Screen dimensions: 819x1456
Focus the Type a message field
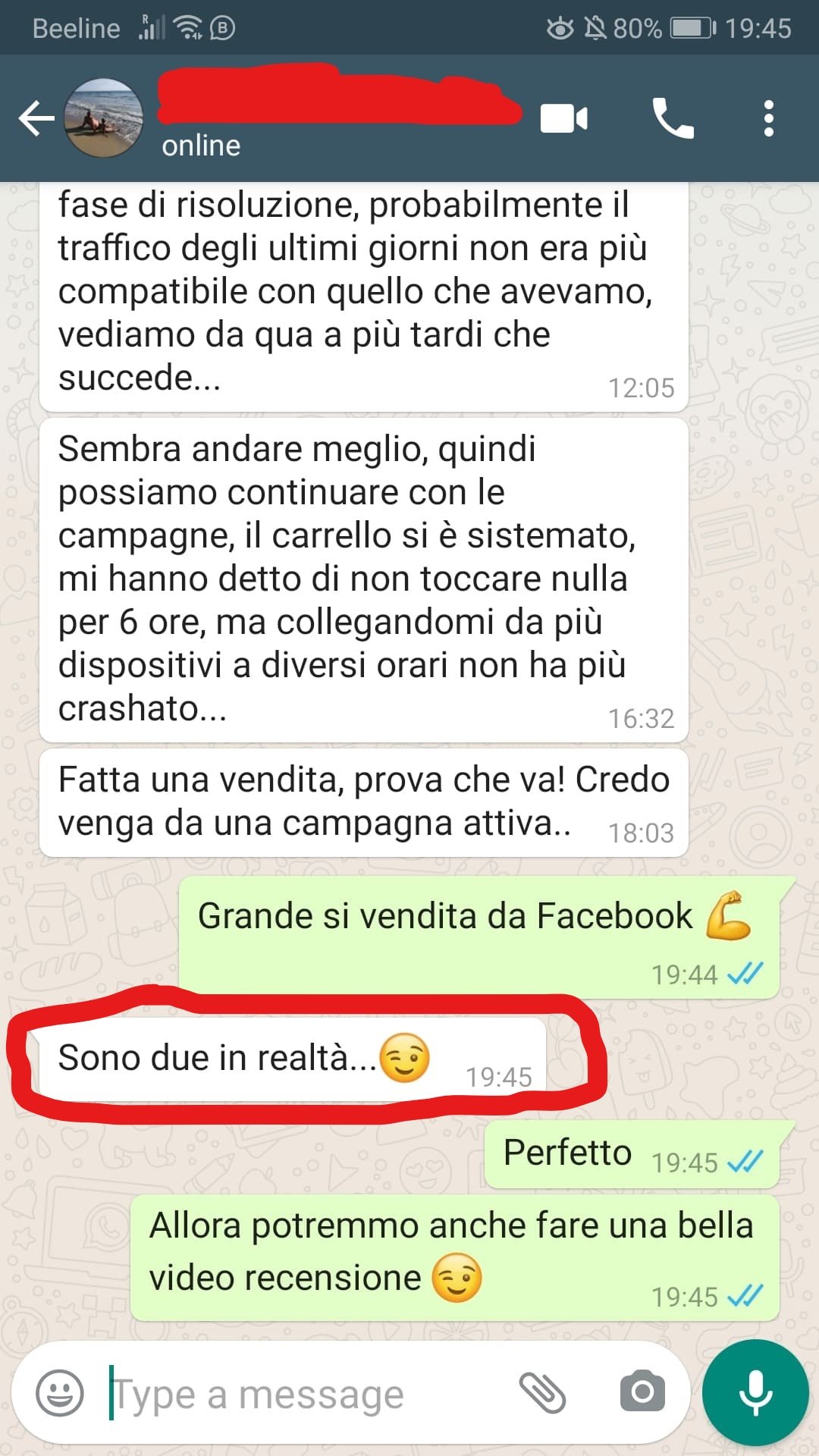pos(303,1394)
